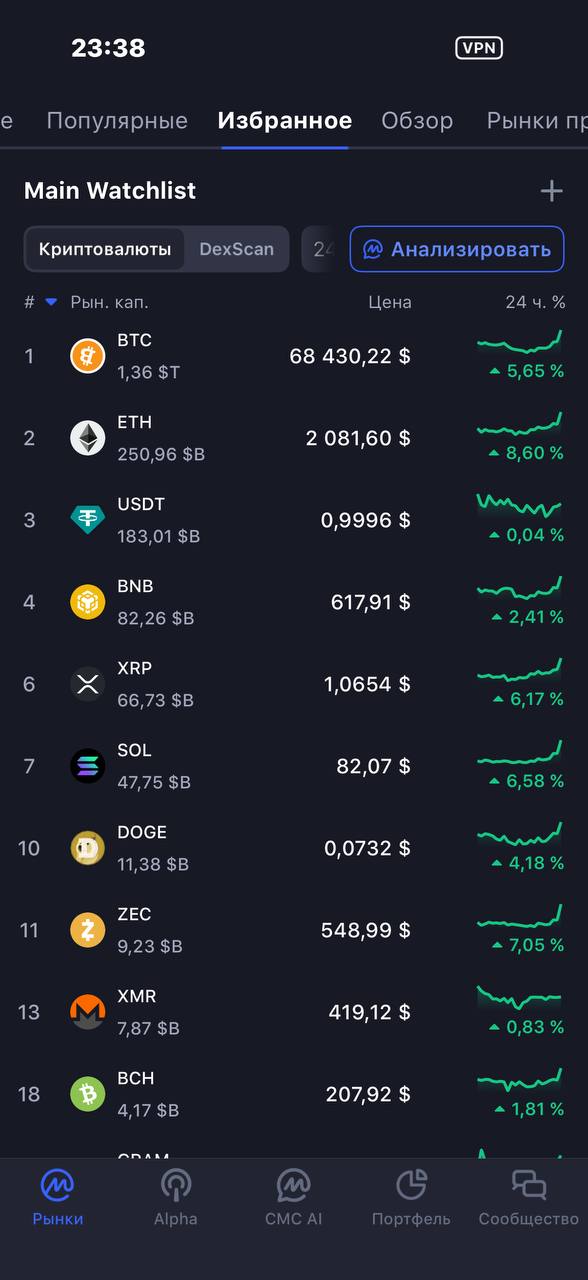Open ETH details
The image size is (588, 1280).
coord(294,438)
